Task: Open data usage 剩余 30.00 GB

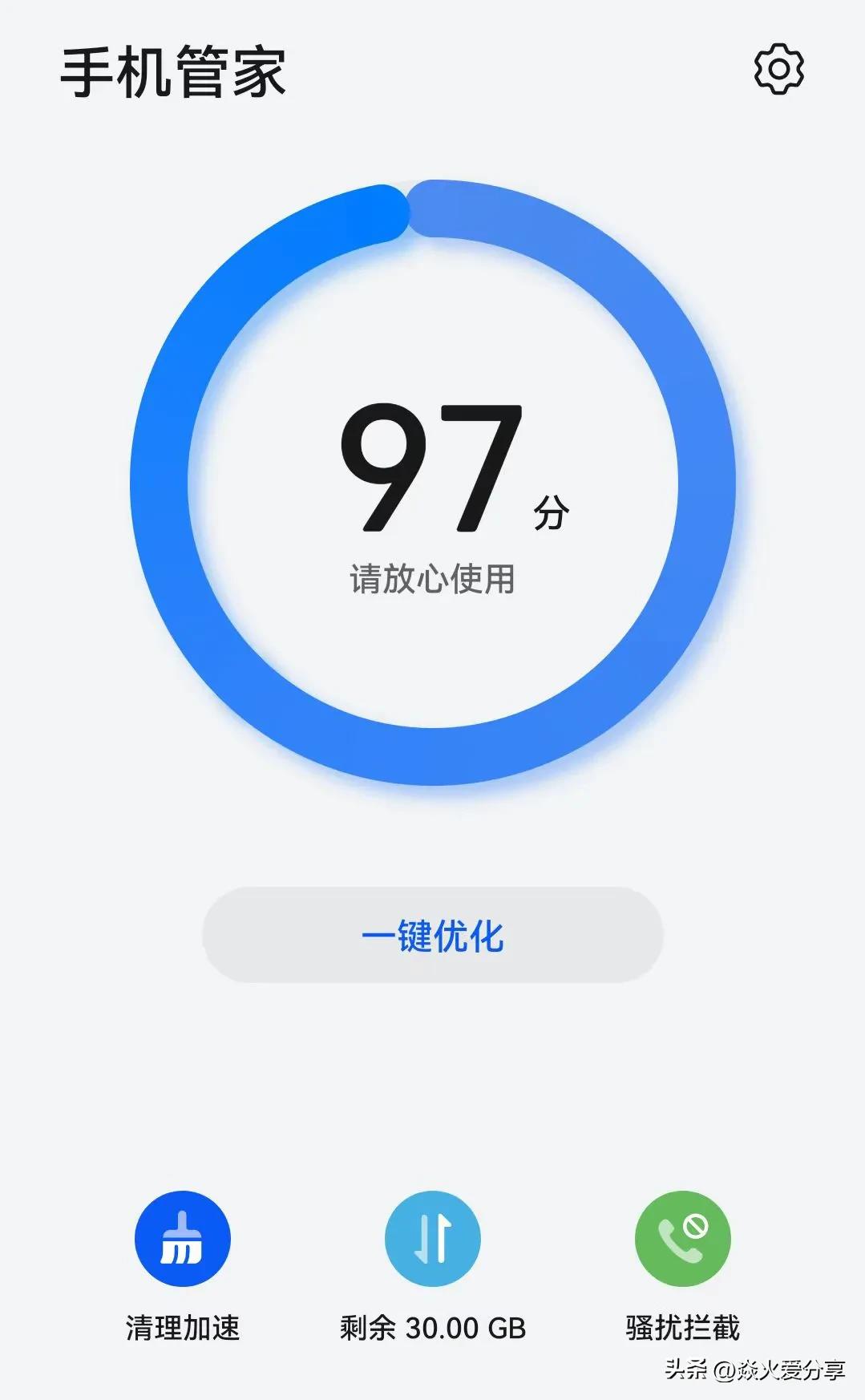Action: point(432,1239)
